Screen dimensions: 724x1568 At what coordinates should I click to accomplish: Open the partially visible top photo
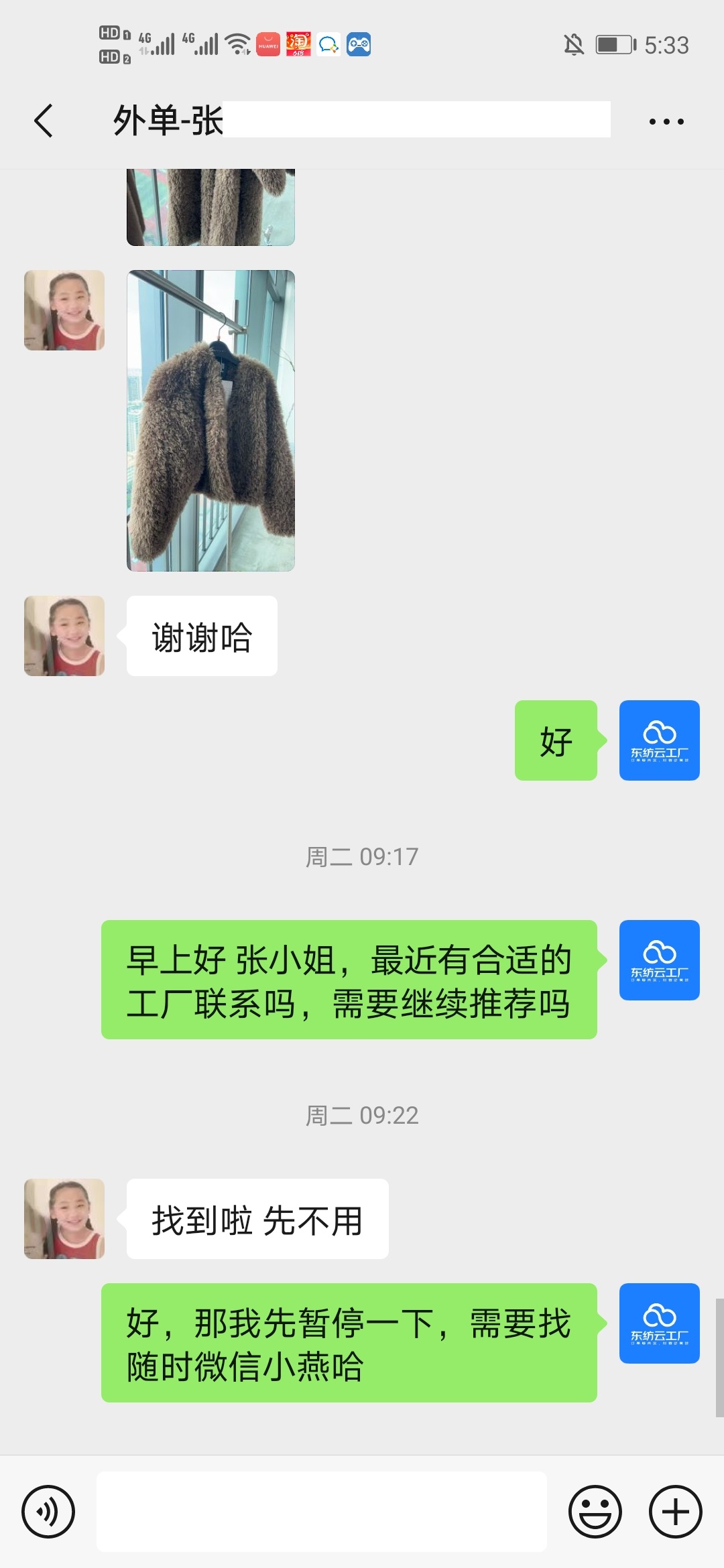(210, 207)
